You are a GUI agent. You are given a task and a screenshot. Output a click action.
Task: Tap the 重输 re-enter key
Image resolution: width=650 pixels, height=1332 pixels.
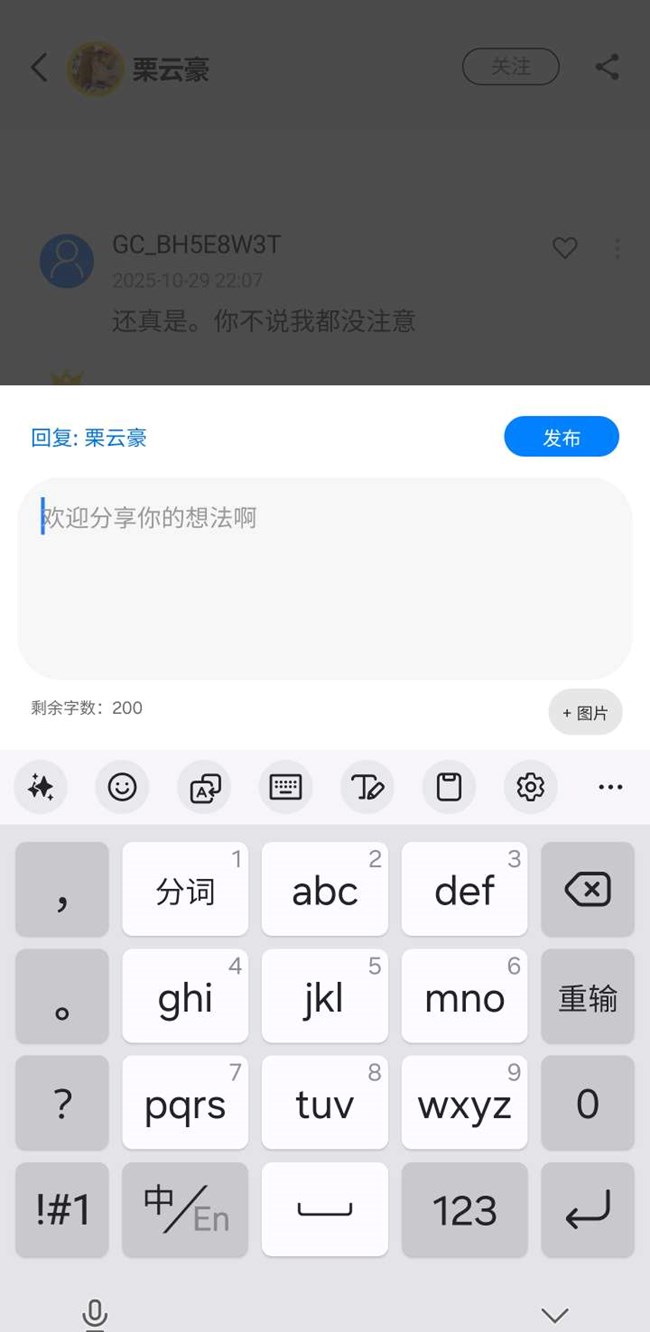pyautogui.click(x=587, y=996)
